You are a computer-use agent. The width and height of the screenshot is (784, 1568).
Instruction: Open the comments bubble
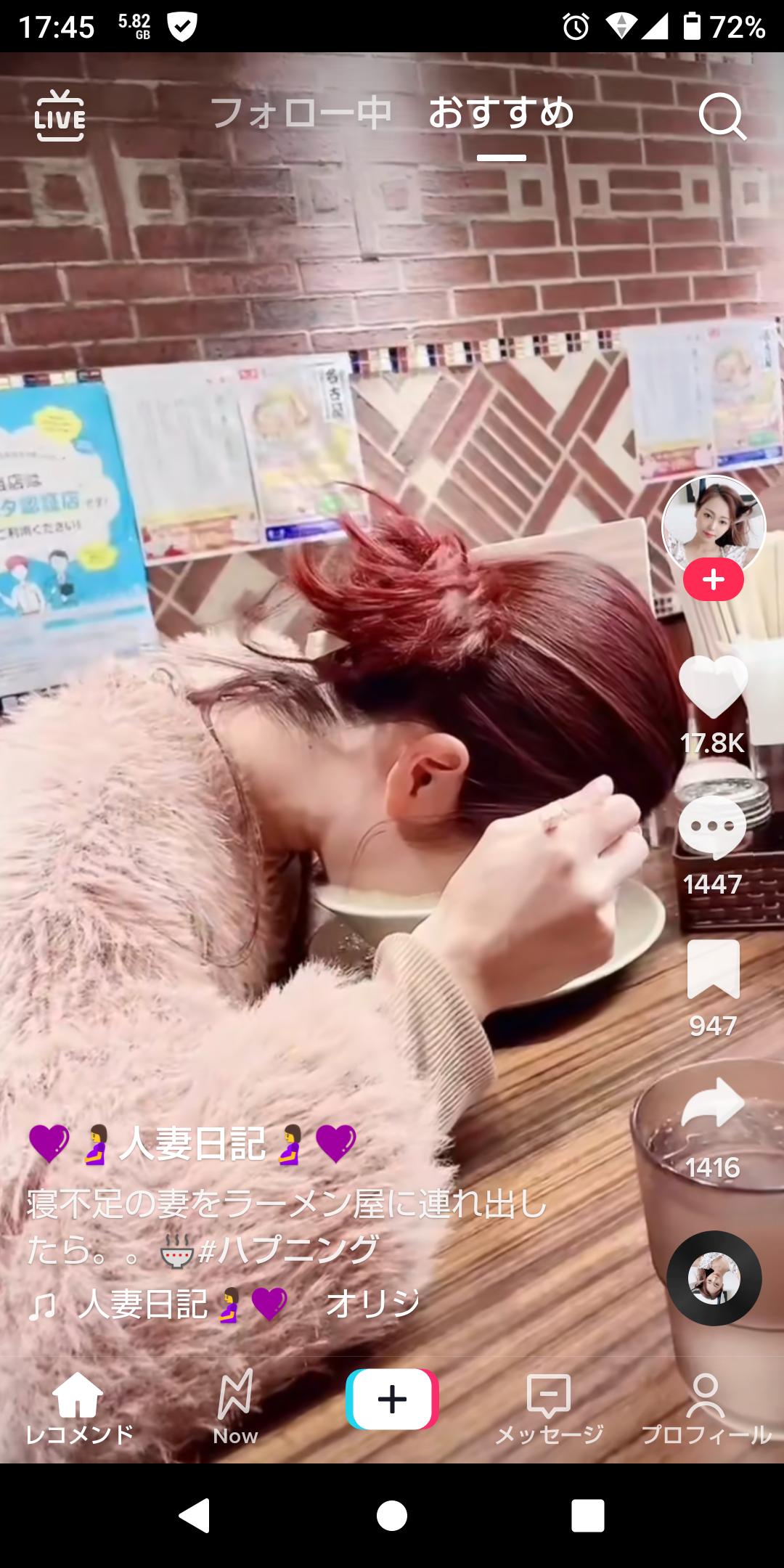coord(713,828)
